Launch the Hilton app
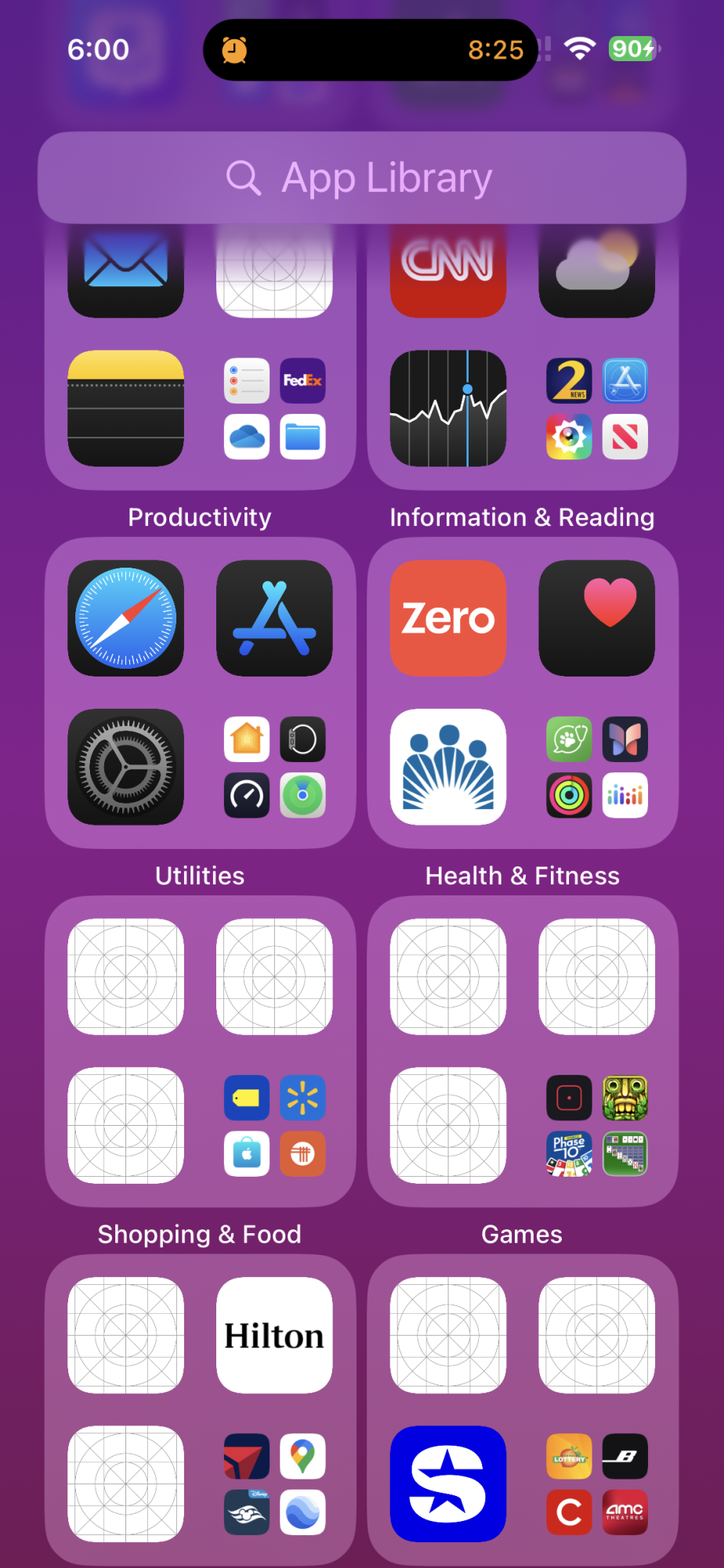The image size is (724, 1568). click(x=274, y=1335)
